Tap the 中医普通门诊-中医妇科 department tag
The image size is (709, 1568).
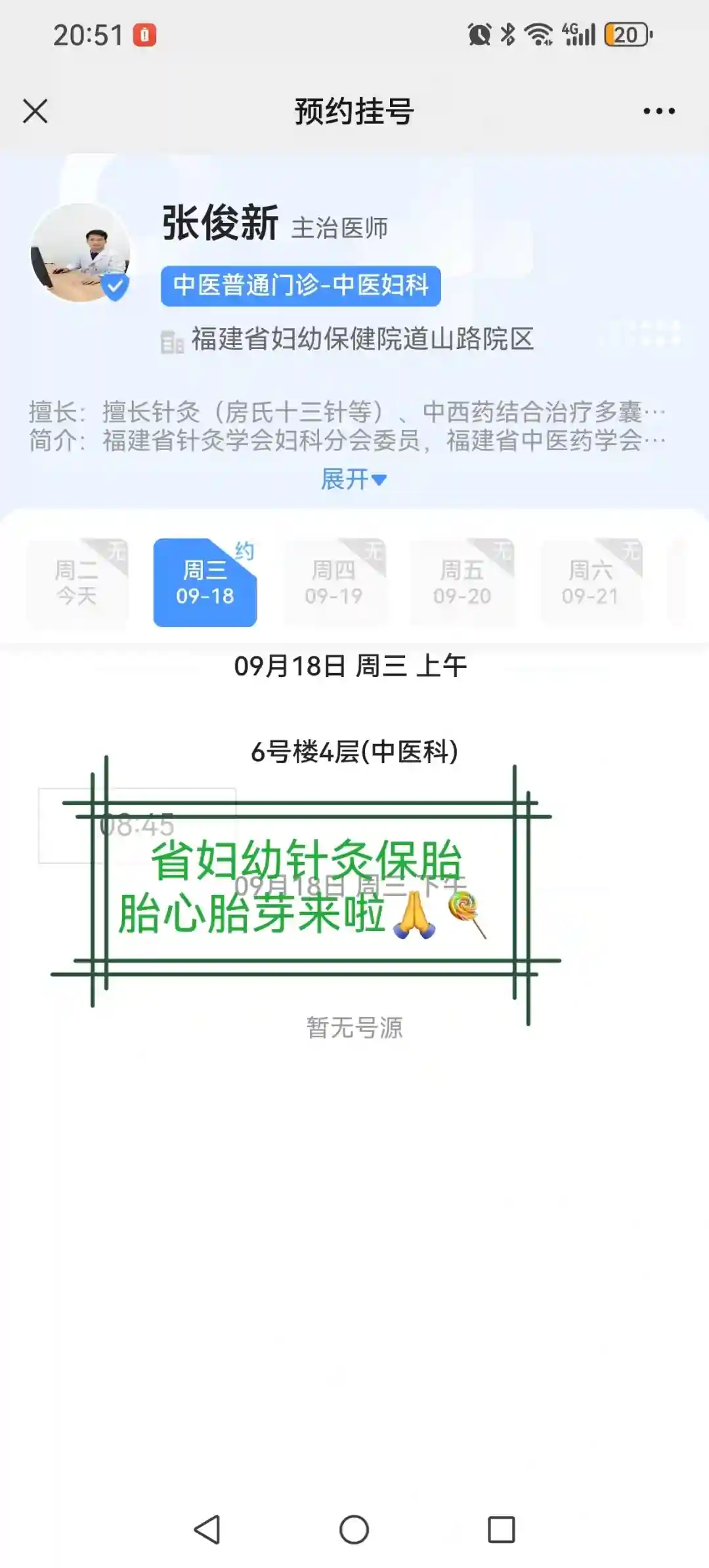pos(301,285)
